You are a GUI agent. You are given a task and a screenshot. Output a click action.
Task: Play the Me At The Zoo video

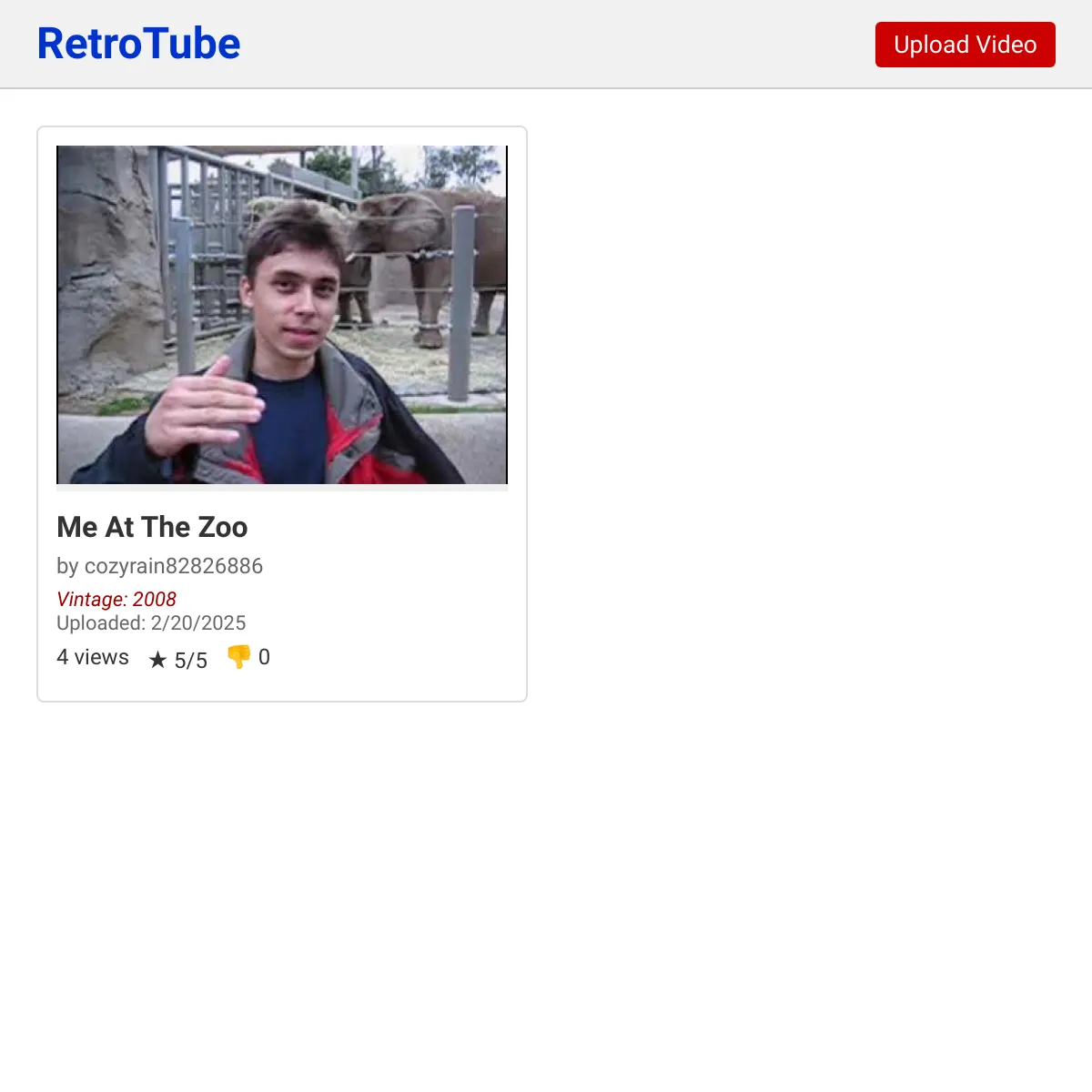[282, 315]
